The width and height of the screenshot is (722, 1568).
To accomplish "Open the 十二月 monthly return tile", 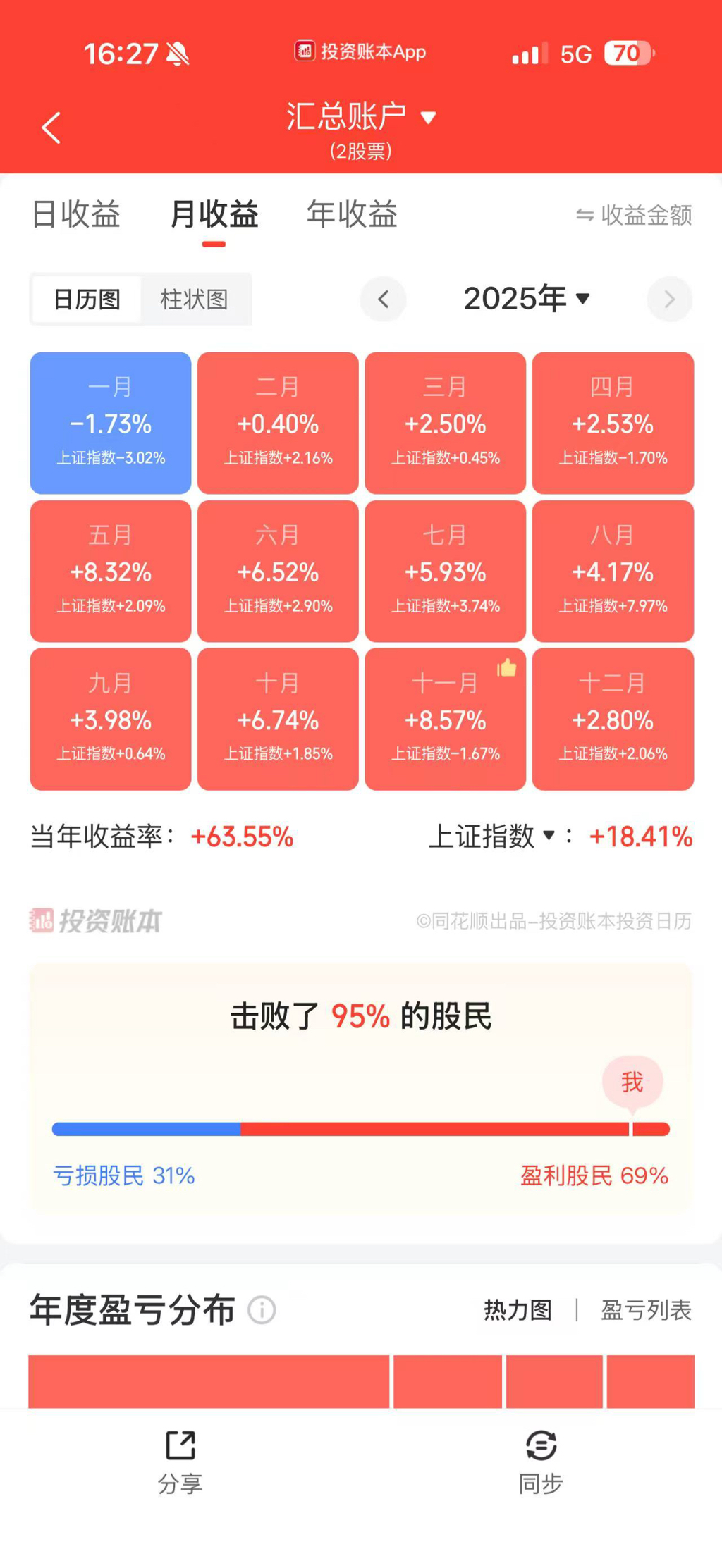I will point(613,719).
